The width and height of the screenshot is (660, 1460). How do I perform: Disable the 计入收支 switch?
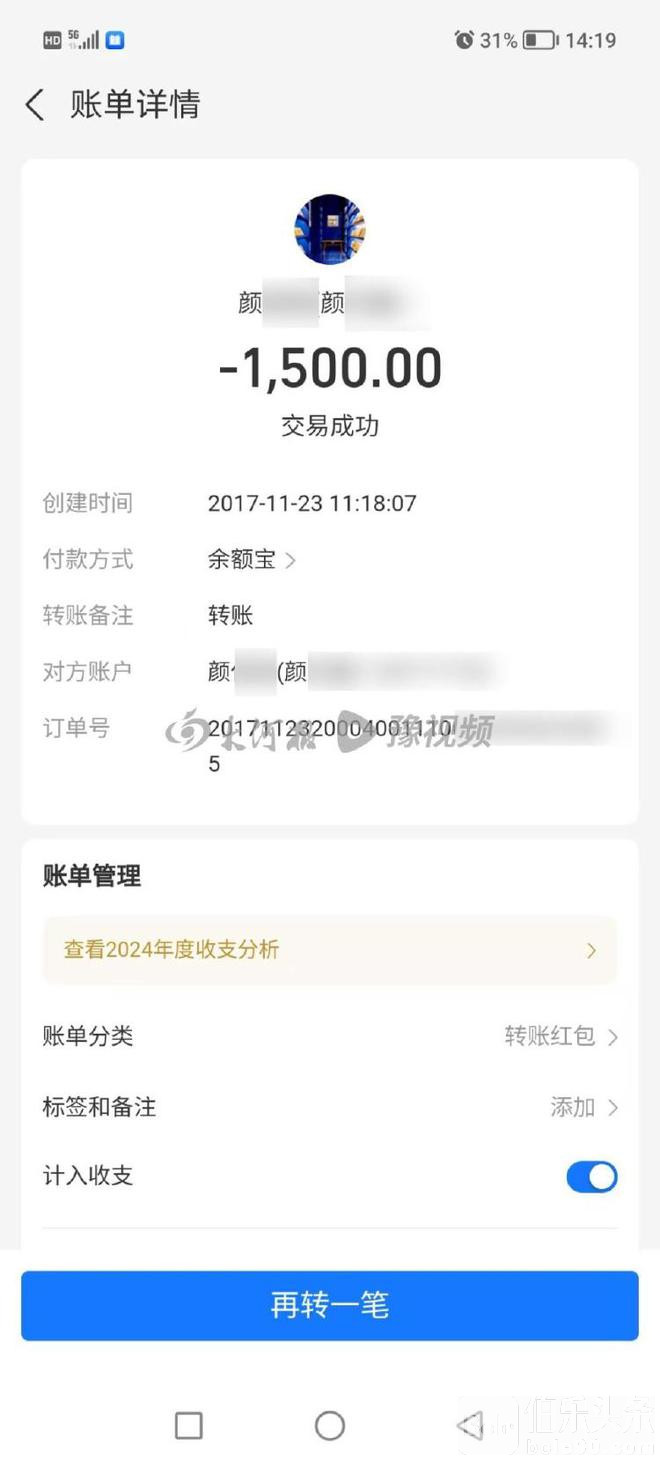coord(591,1177)
